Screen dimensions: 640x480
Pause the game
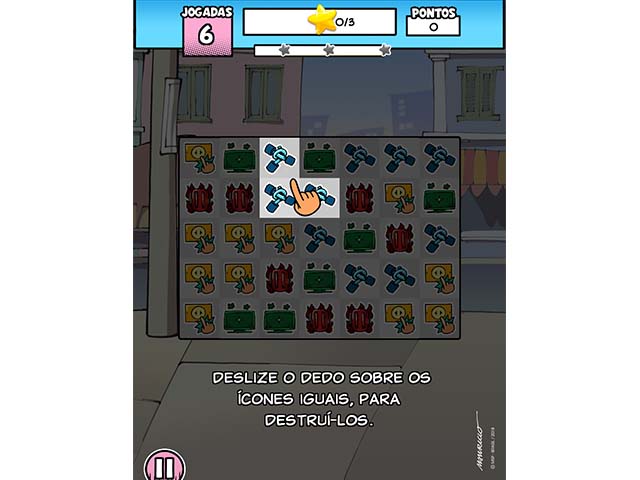163,467
